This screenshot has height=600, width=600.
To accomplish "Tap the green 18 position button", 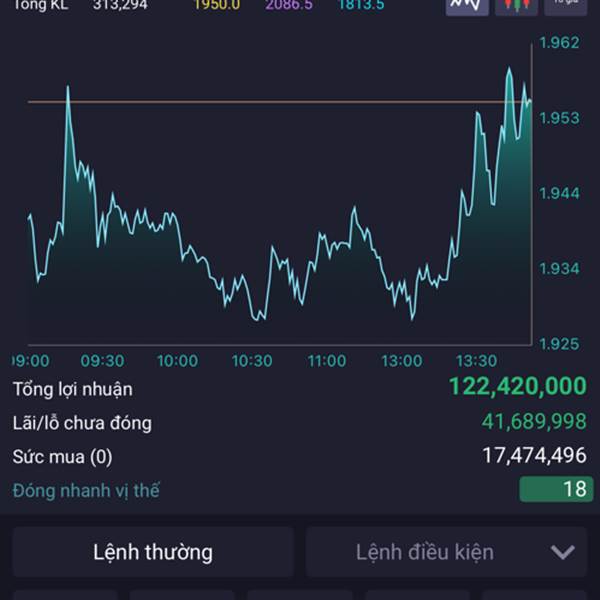I will [x=556, y=489].
